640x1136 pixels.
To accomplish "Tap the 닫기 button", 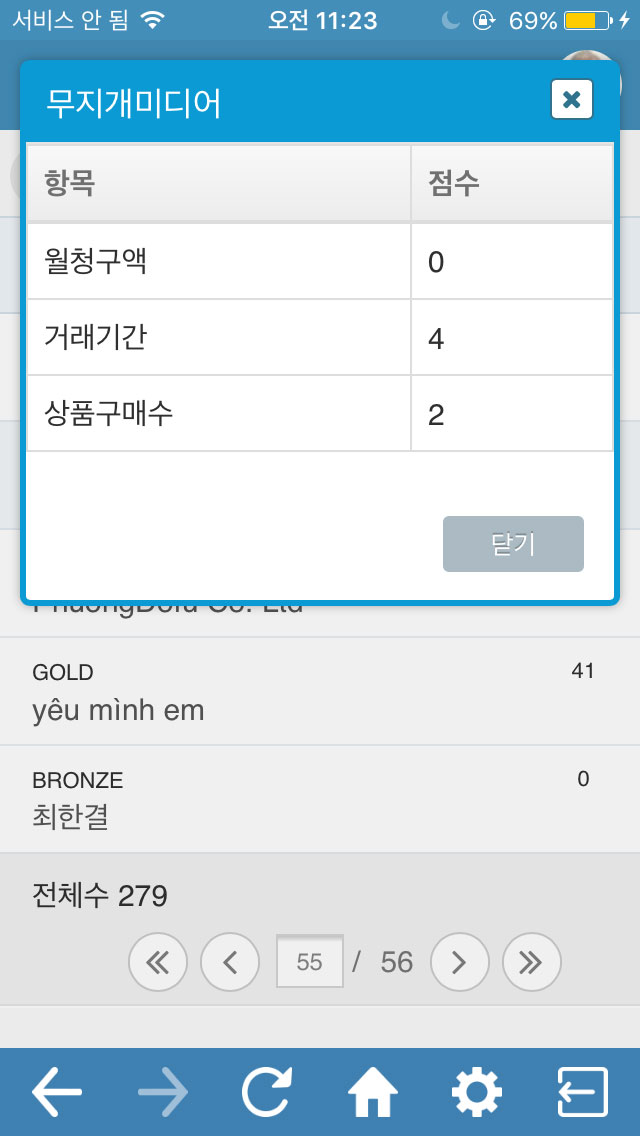I will [x=513, y=544].
